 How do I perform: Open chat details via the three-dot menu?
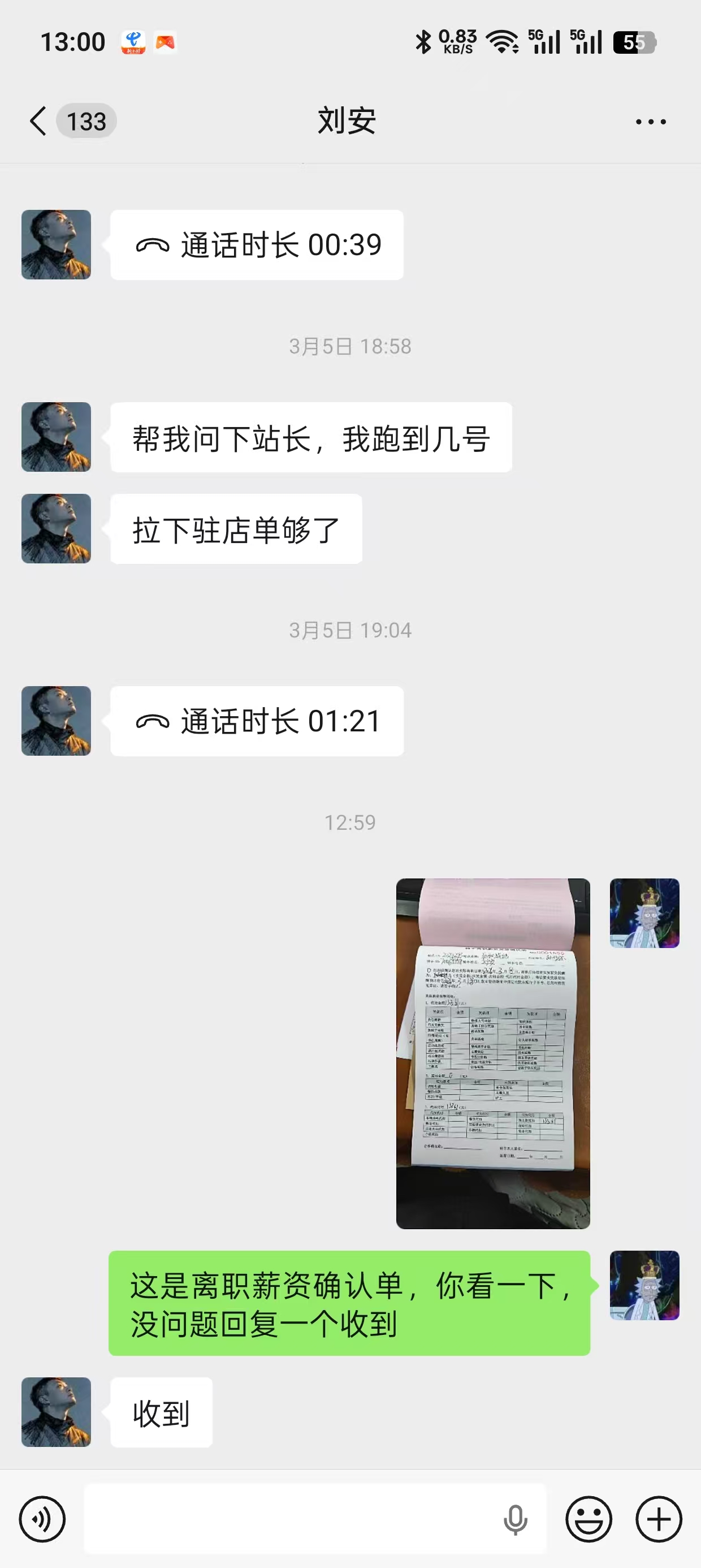(651, 122)
